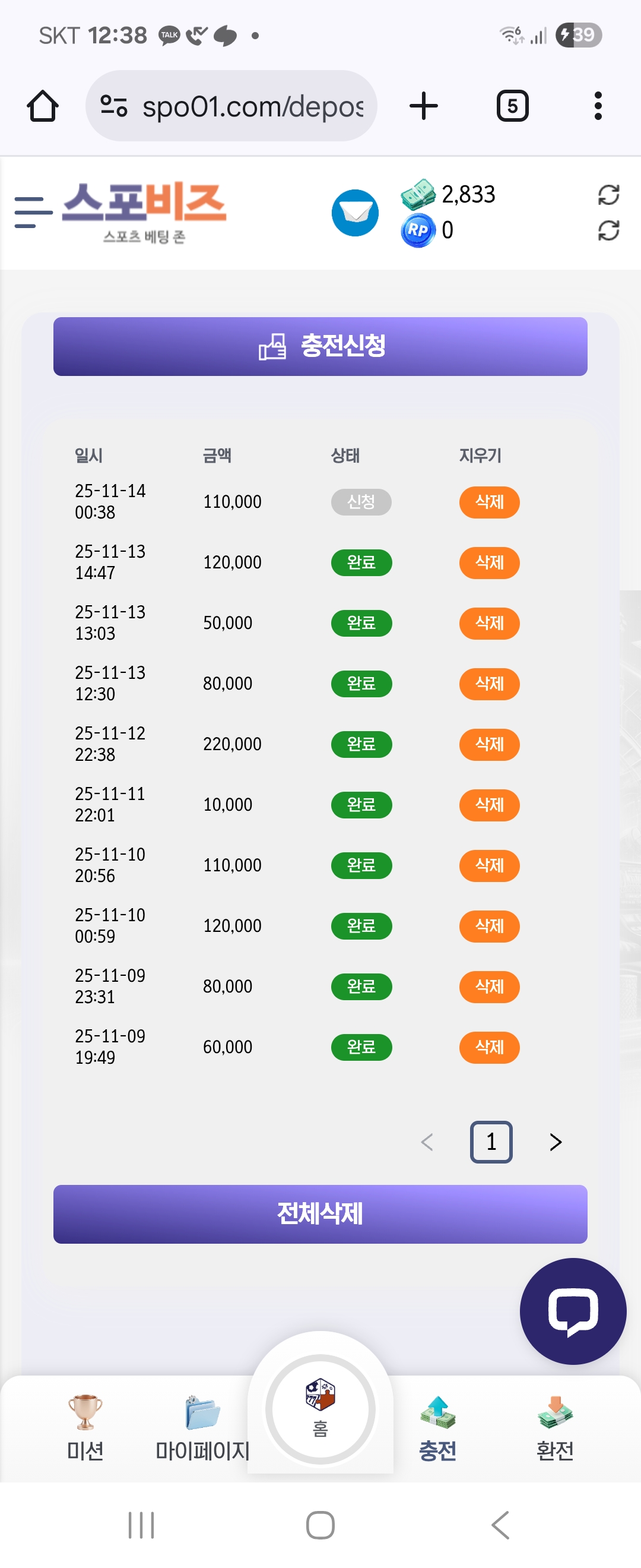
Task: Delete the 25-11-11 22:01 record of 10,000
Action: (x=489, y=805)
